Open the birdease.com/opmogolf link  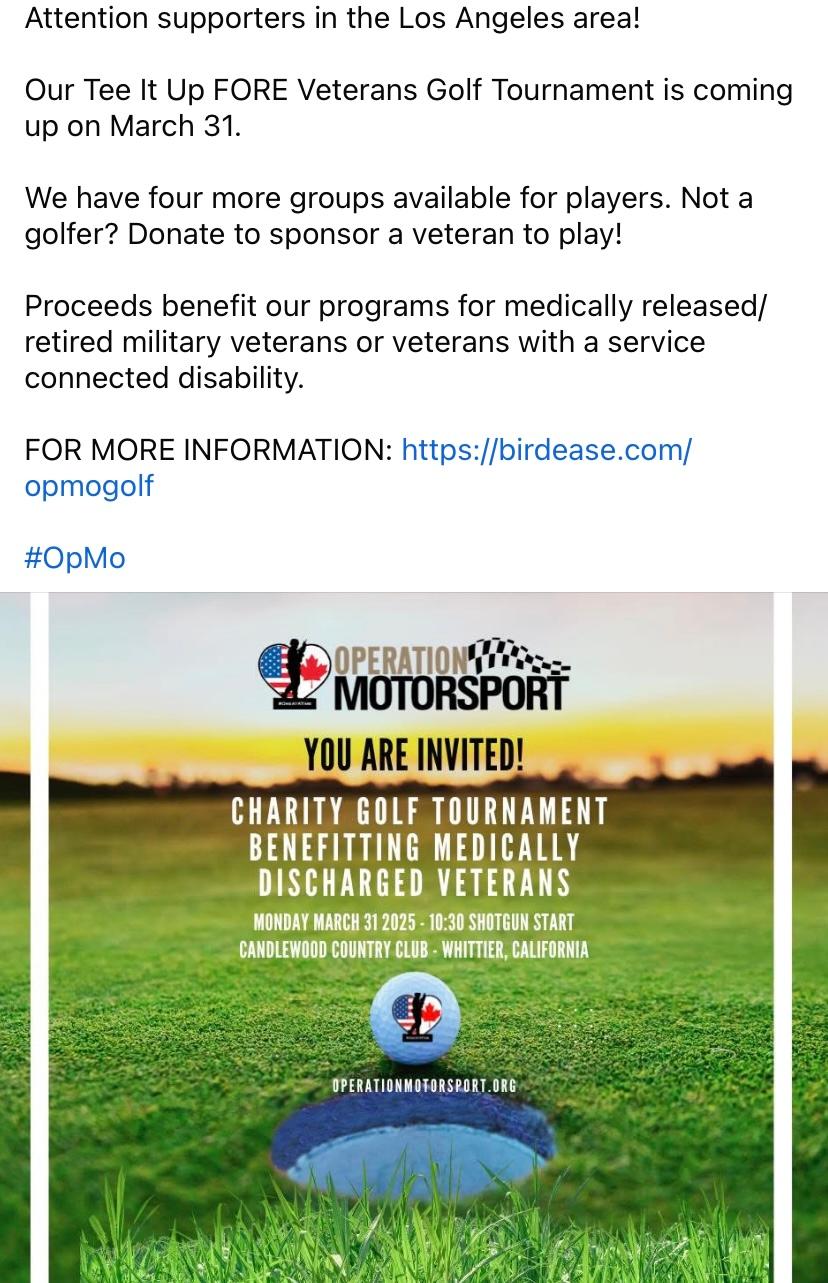pos(545,450)
